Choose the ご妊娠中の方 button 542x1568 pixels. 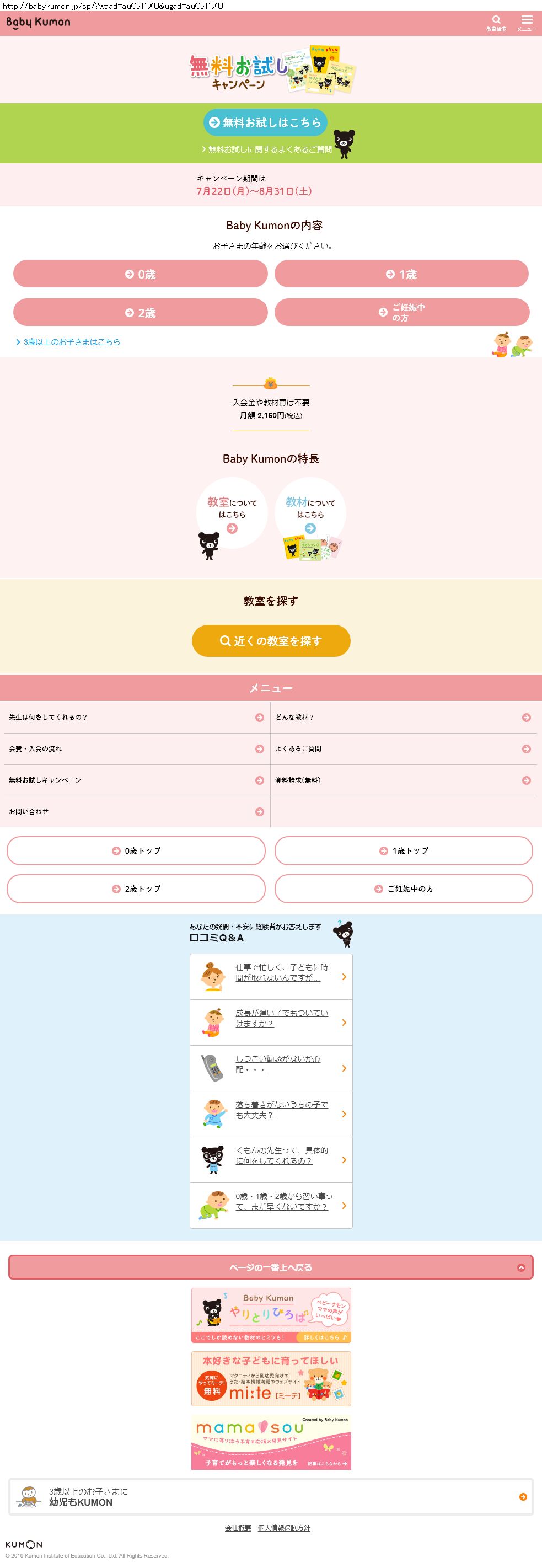(401, 312)
